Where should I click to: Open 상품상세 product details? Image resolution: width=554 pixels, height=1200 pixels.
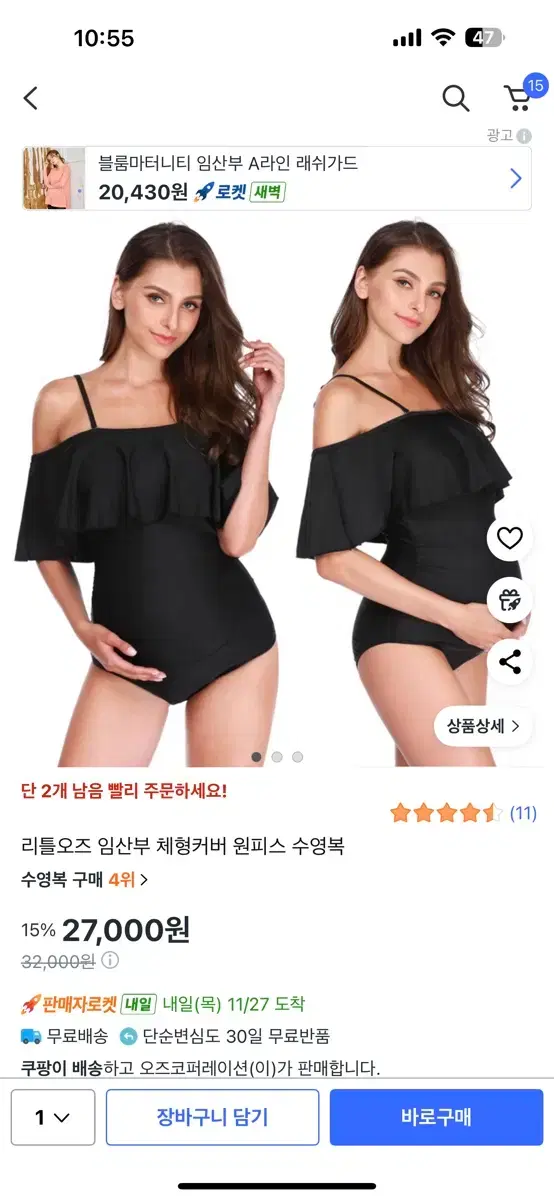tap(483, 726)
